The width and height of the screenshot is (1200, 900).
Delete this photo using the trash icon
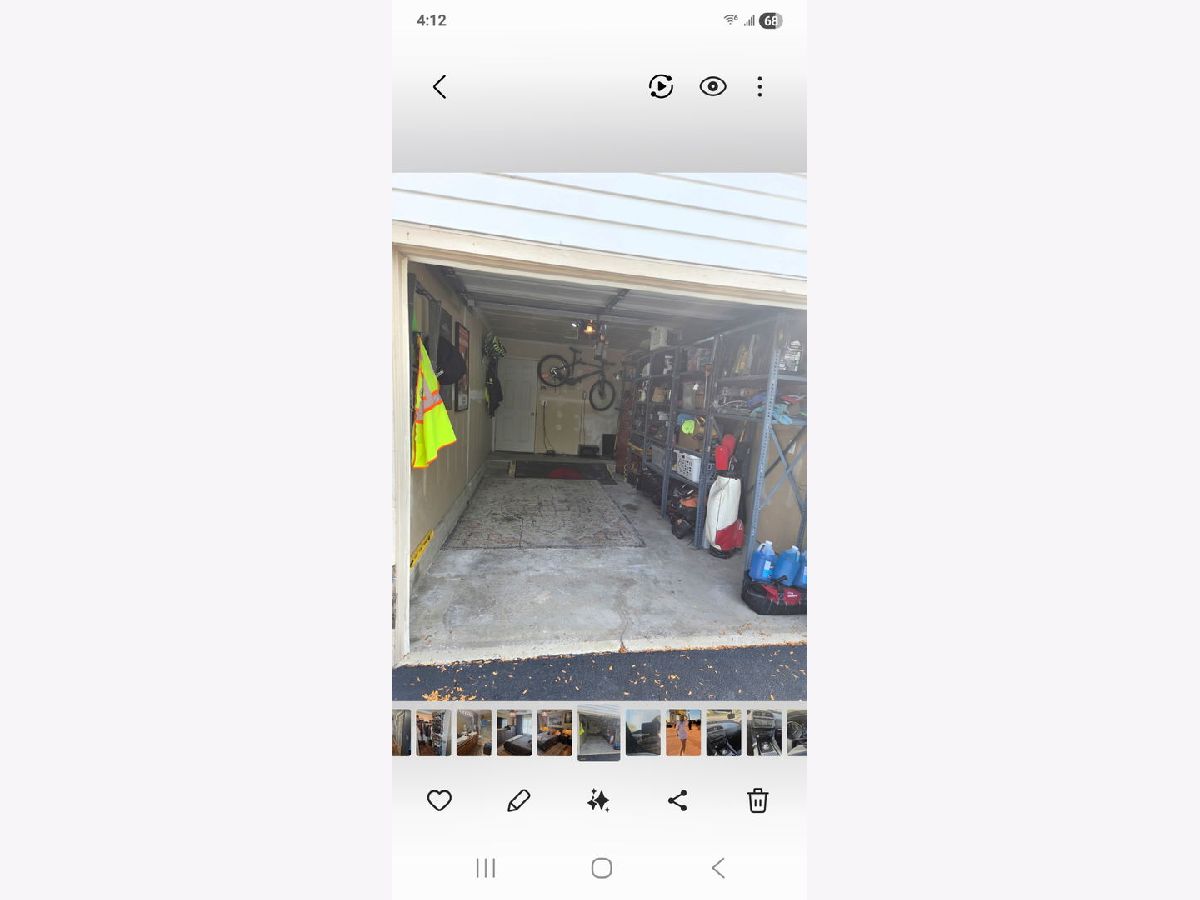point(758,800)
